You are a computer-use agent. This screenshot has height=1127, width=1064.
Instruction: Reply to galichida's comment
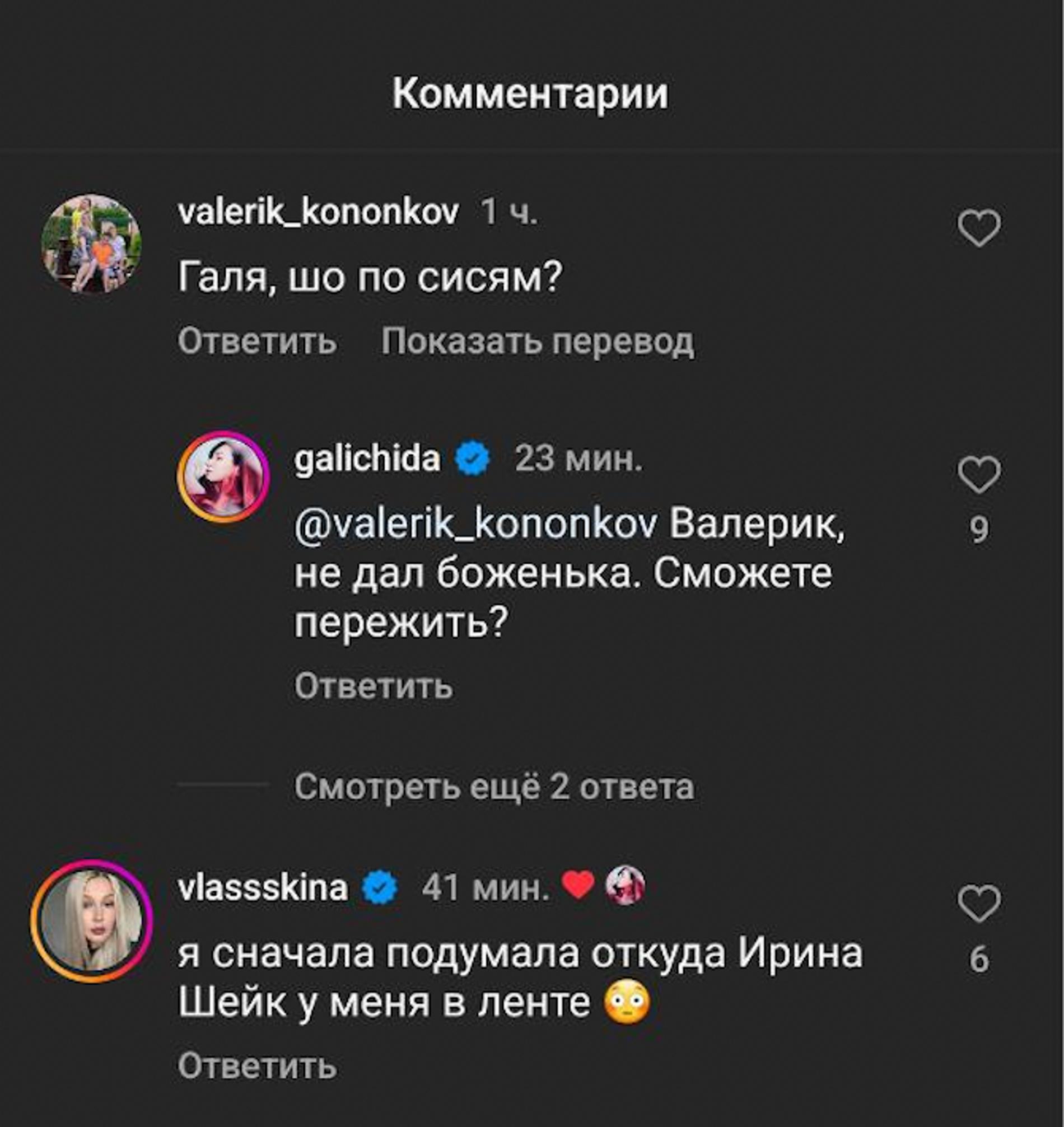point(373,686)
